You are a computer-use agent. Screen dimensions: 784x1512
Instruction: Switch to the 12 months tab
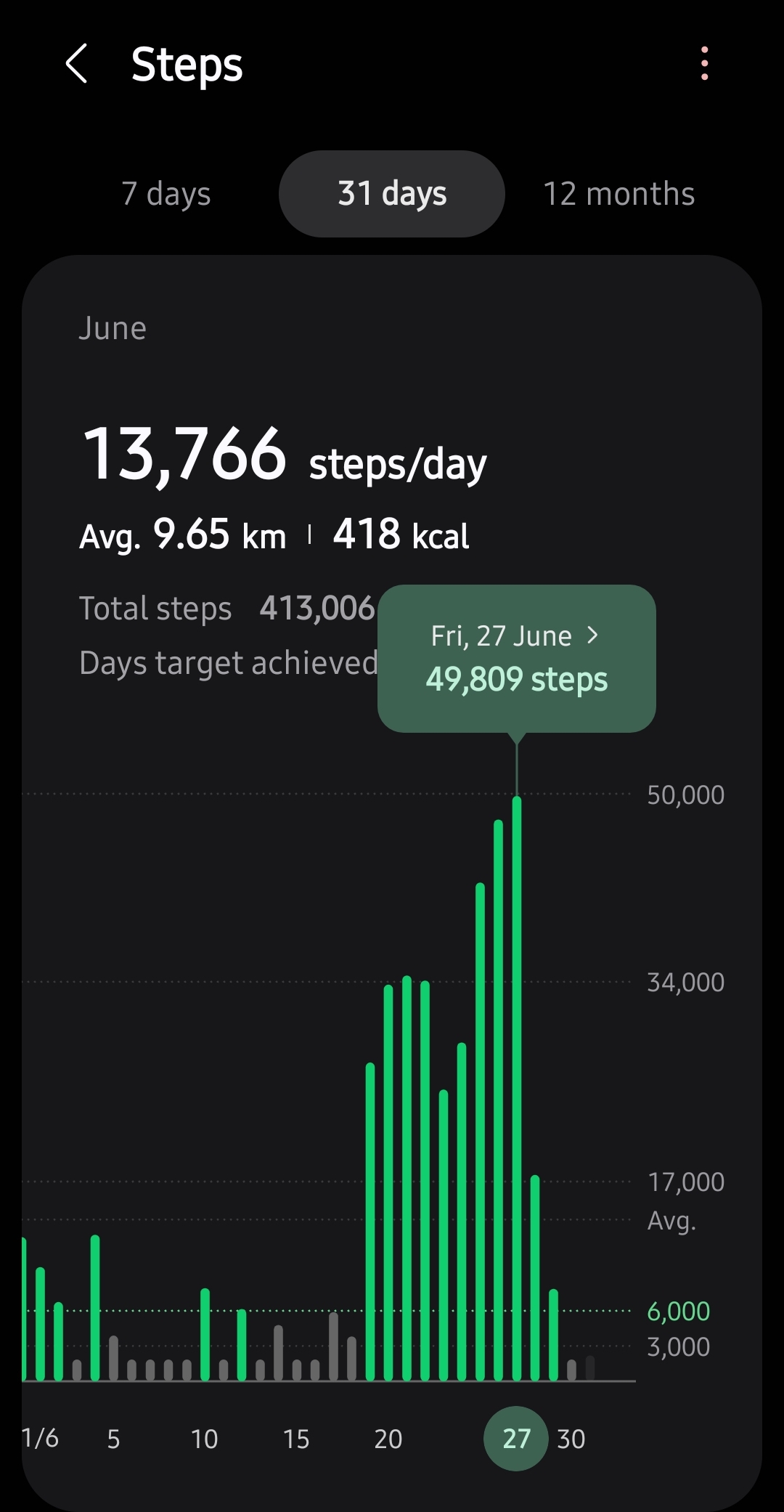click(x=618, y=194)
